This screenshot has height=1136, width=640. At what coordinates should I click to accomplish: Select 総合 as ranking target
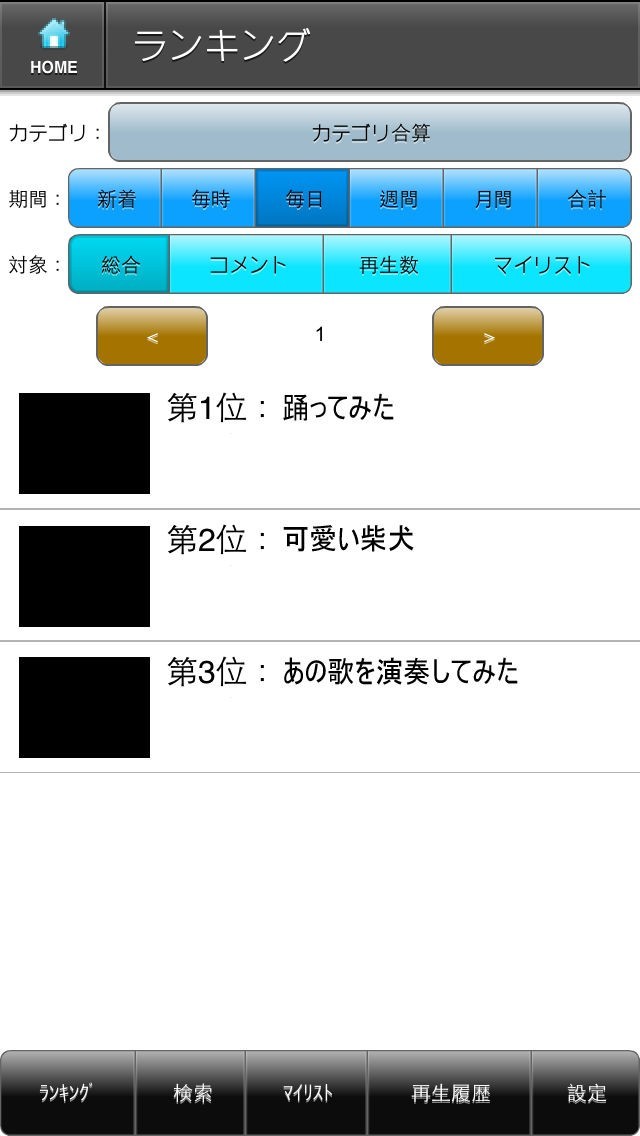120,265
